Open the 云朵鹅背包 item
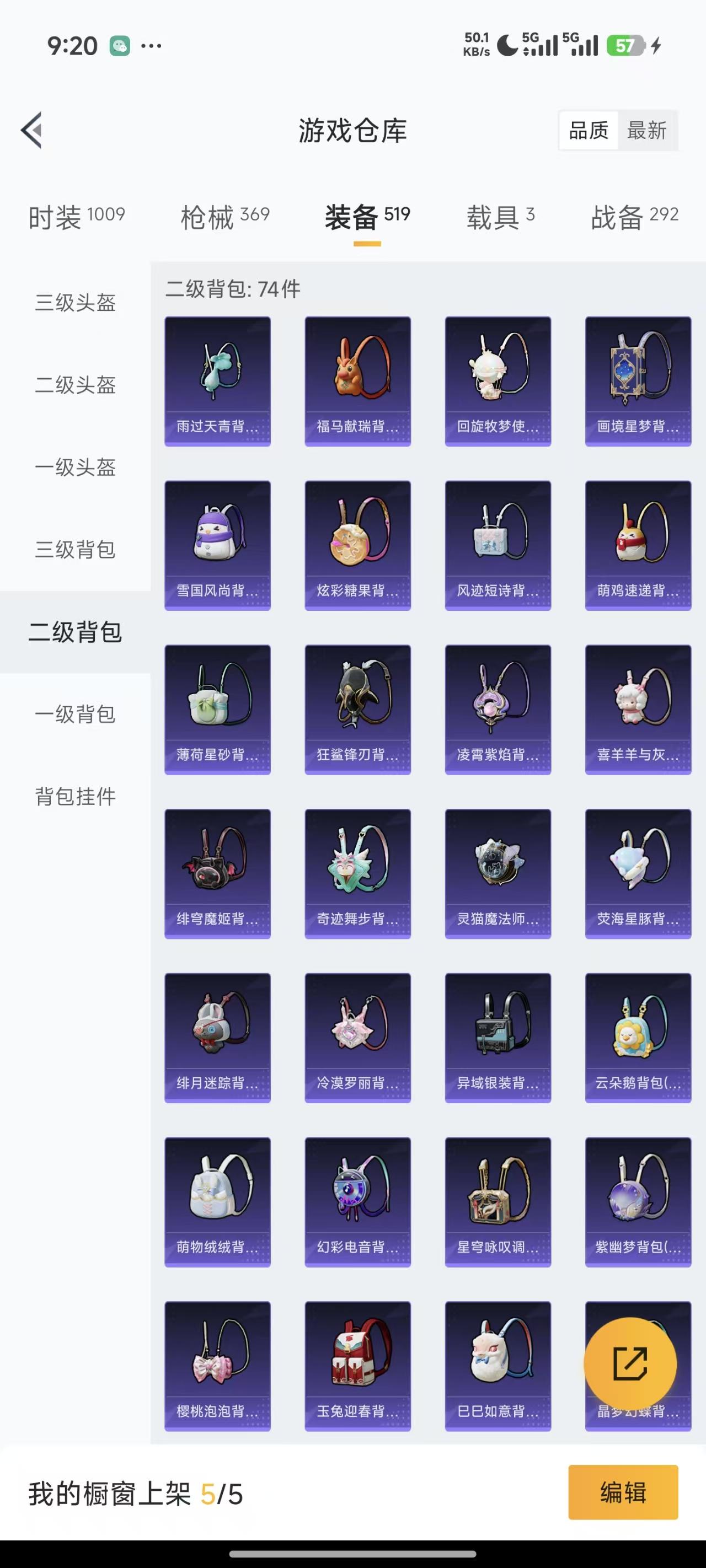Screen dimensions: 706x1568 [638, 1037]
